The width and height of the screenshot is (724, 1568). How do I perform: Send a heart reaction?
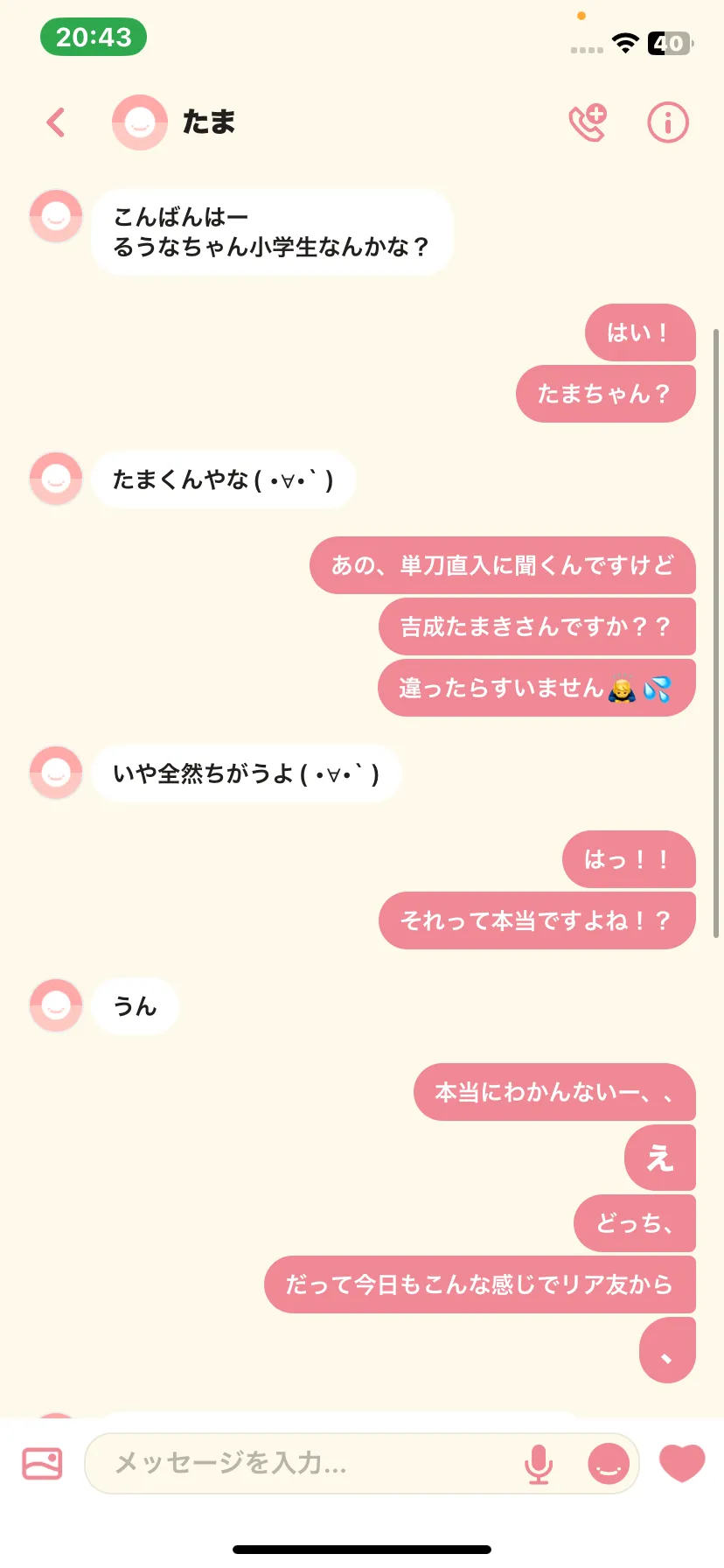point(681,1463)
